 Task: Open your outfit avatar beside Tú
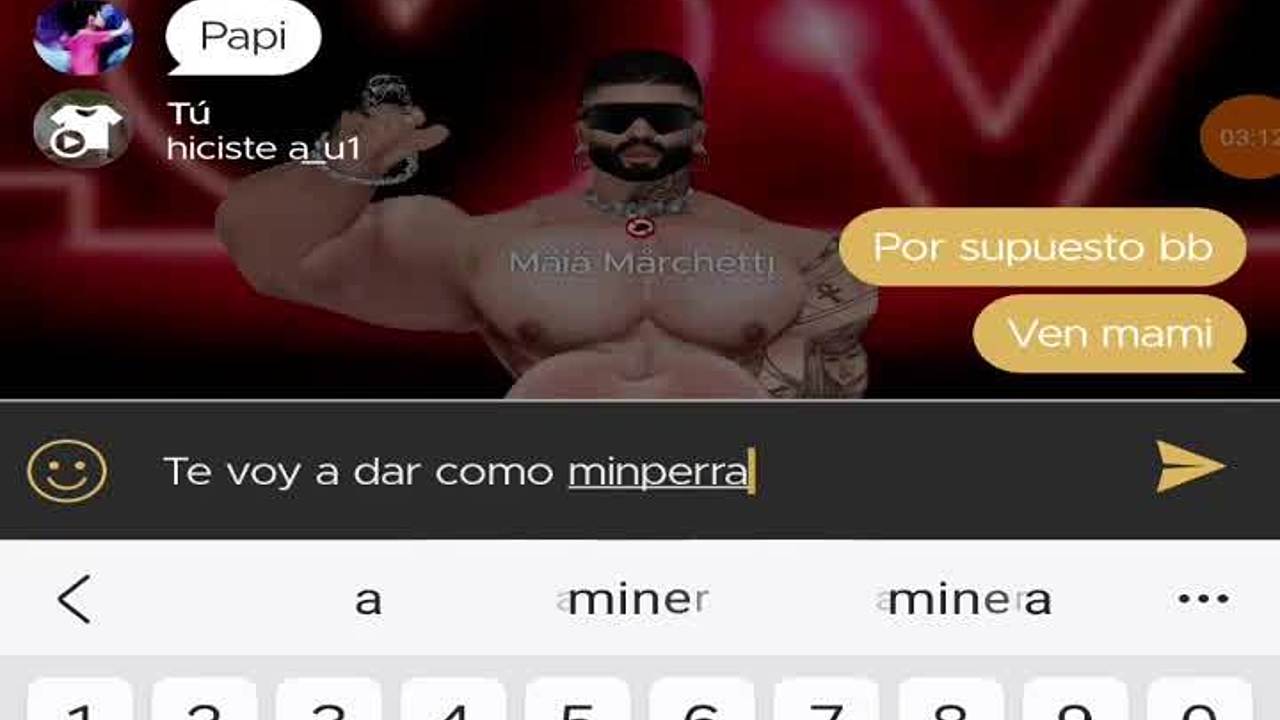[83, 129]
